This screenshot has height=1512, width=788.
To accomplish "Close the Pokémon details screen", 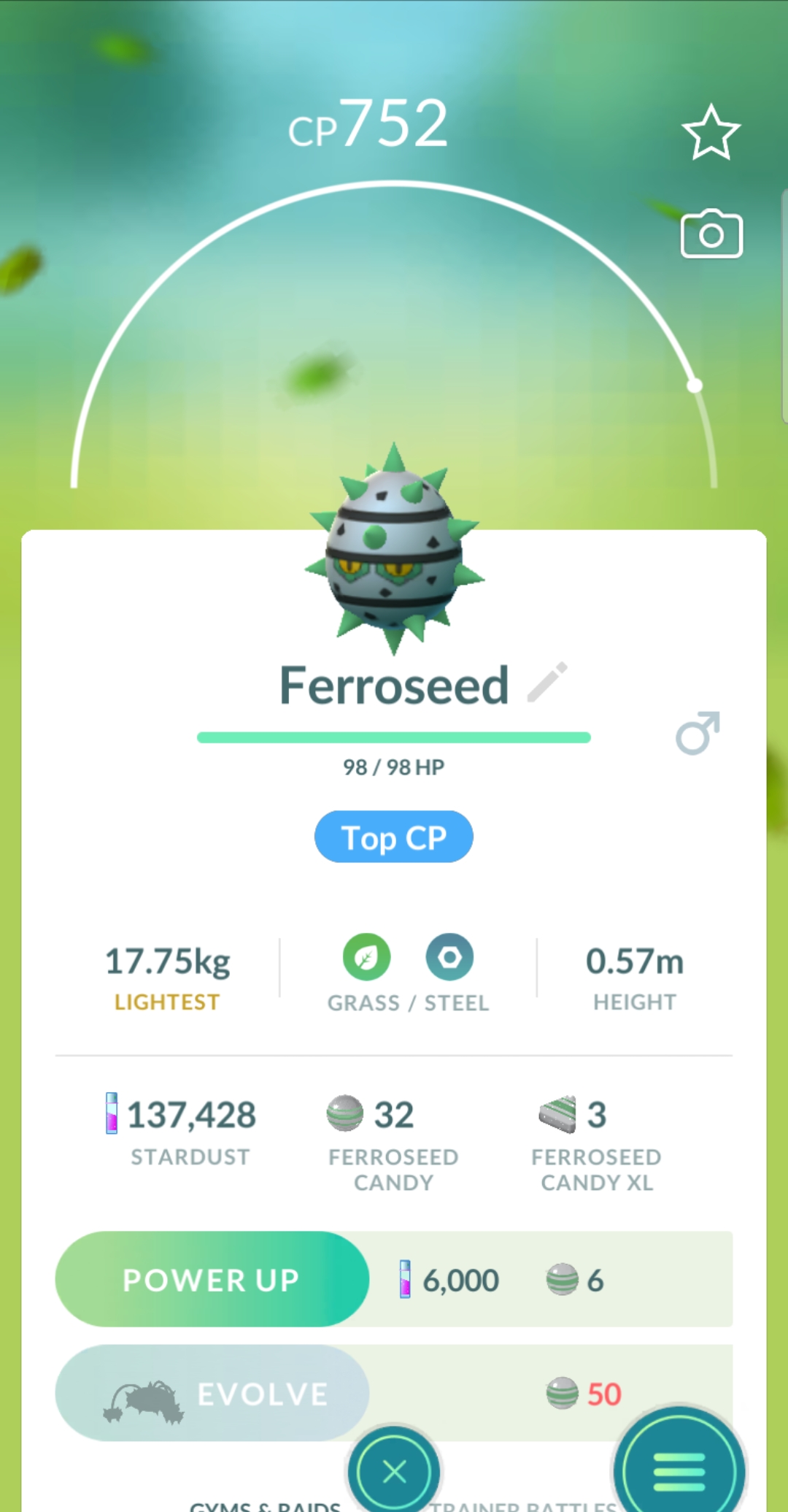I will point(394,1471).
